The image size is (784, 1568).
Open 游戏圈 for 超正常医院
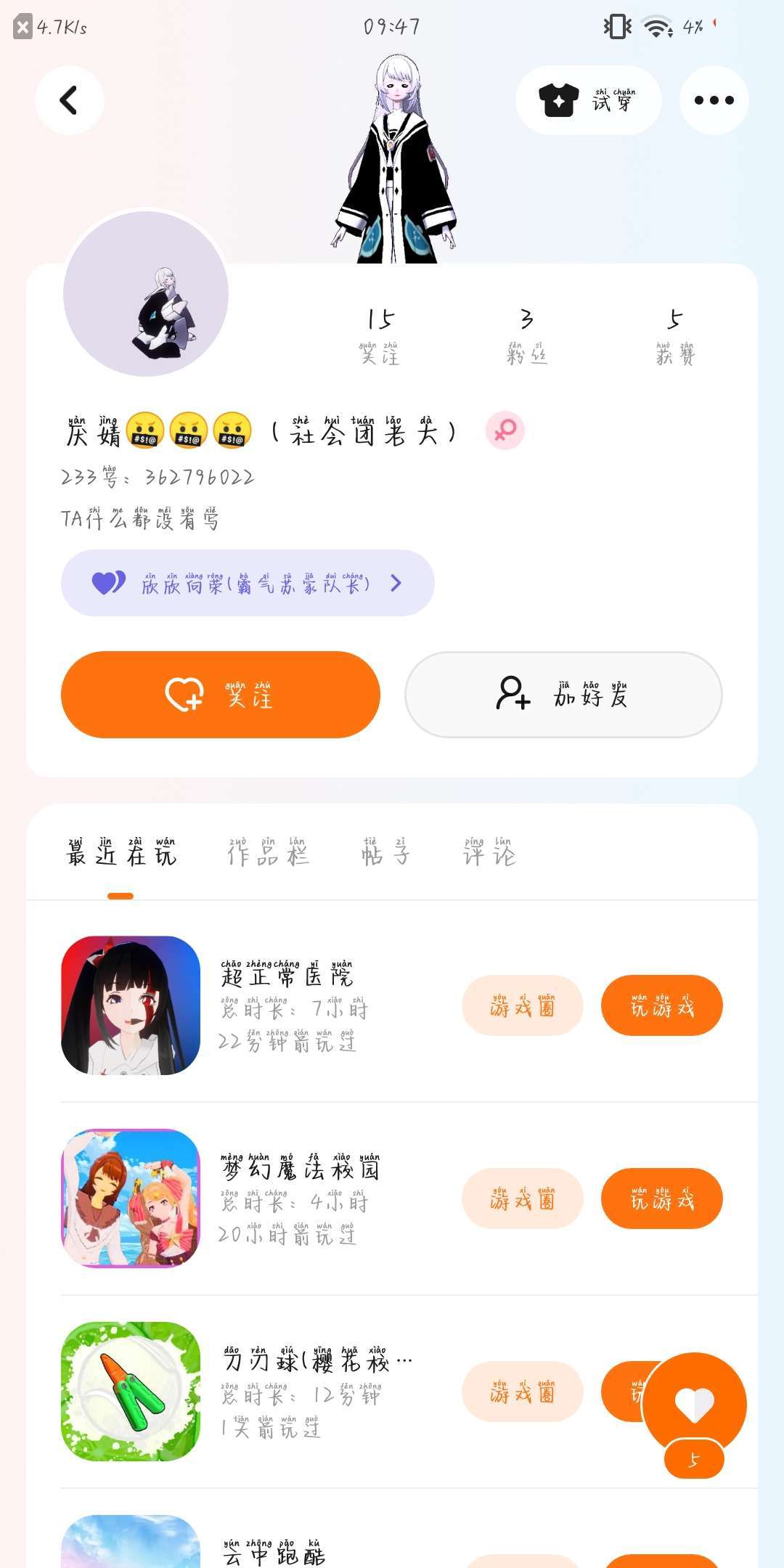[x=523, y=1005]
